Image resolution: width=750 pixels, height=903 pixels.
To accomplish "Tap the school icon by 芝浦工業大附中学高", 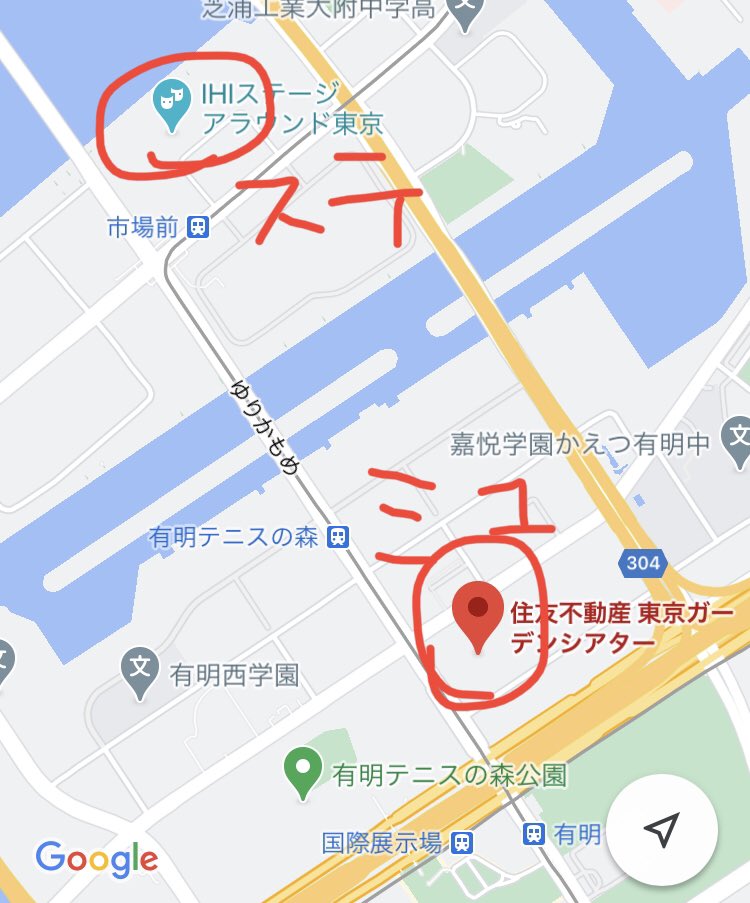I will point(465,8).
